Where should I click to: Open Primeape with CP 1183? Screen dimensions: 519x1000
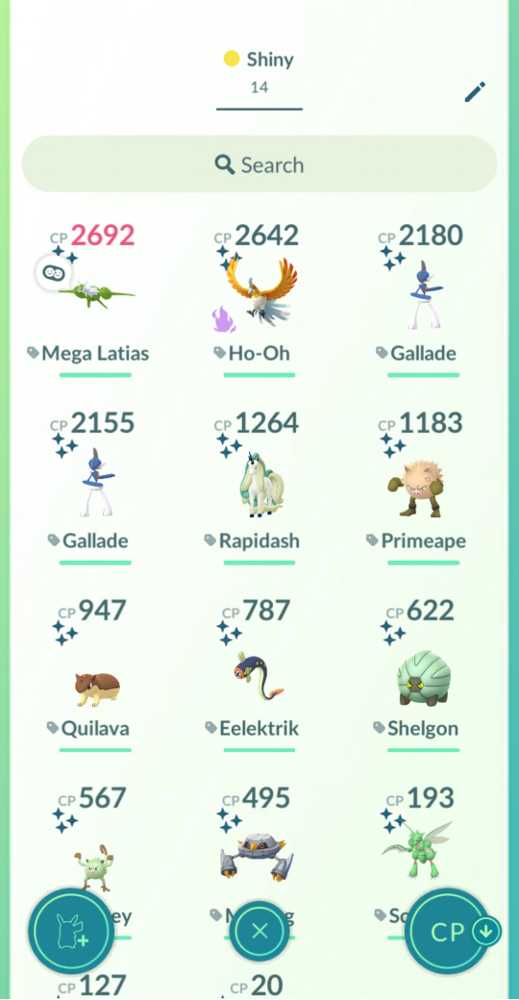[x=423, y=487]
